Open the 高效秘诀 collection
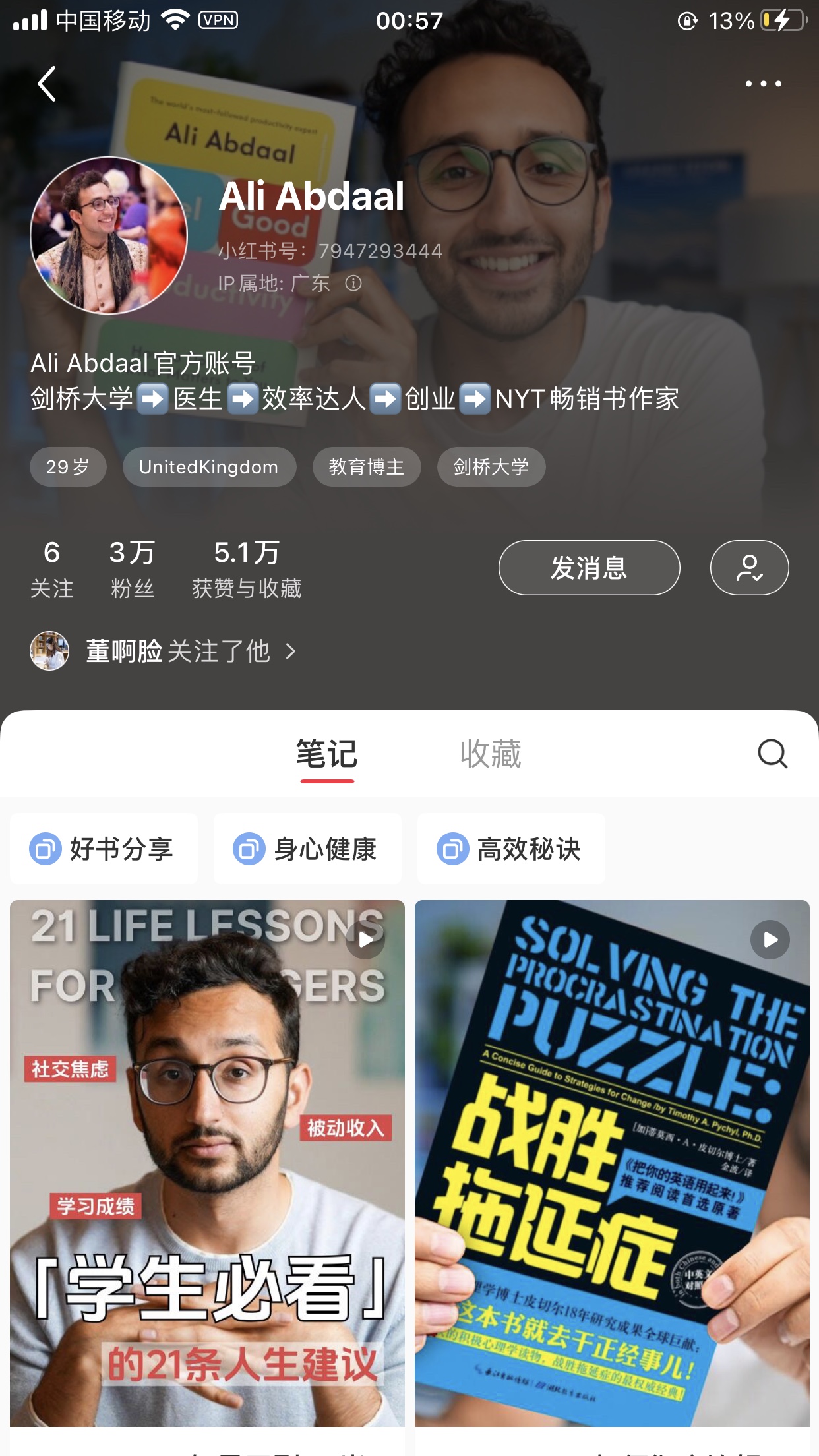 (x=511, y=849)
